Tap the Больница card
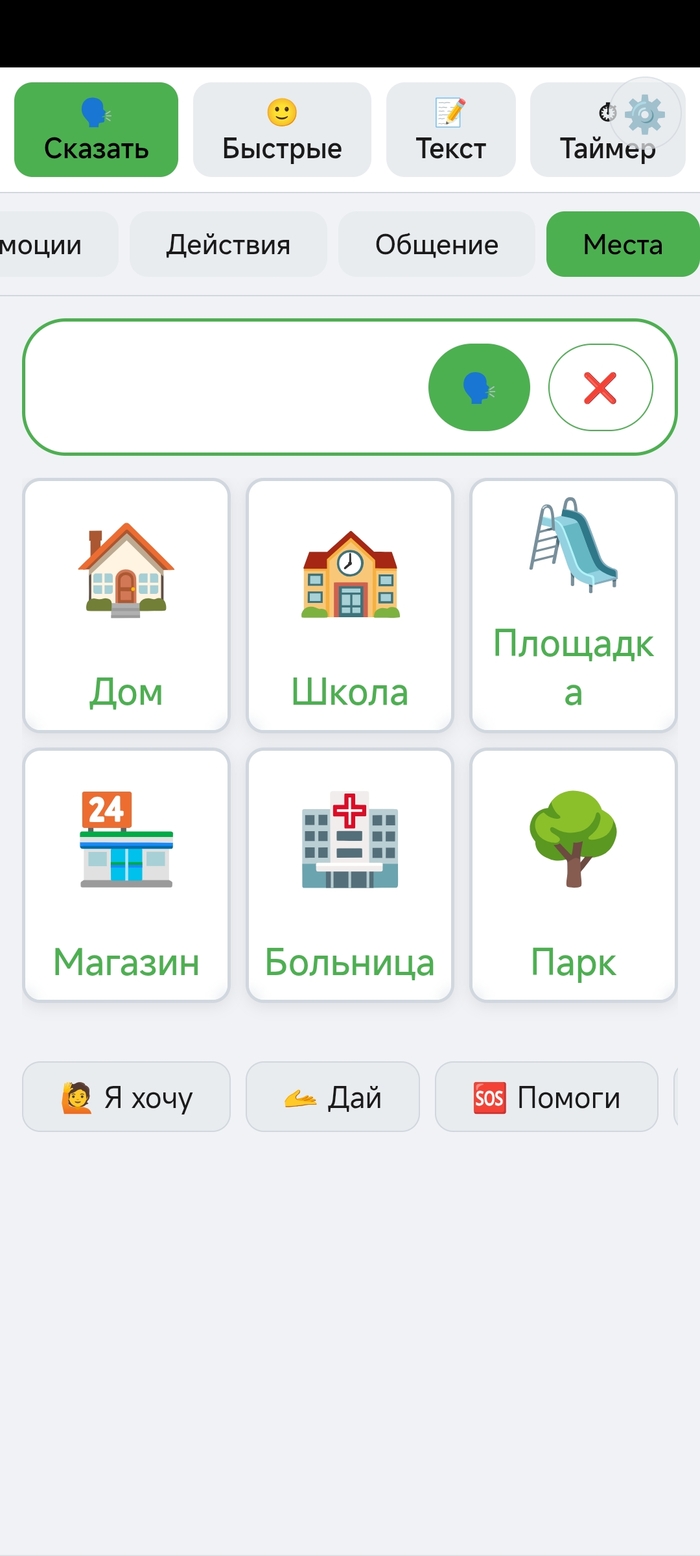Image resolution: width=700 pixels, height=1556 pixels. click(x=350, y=875)
